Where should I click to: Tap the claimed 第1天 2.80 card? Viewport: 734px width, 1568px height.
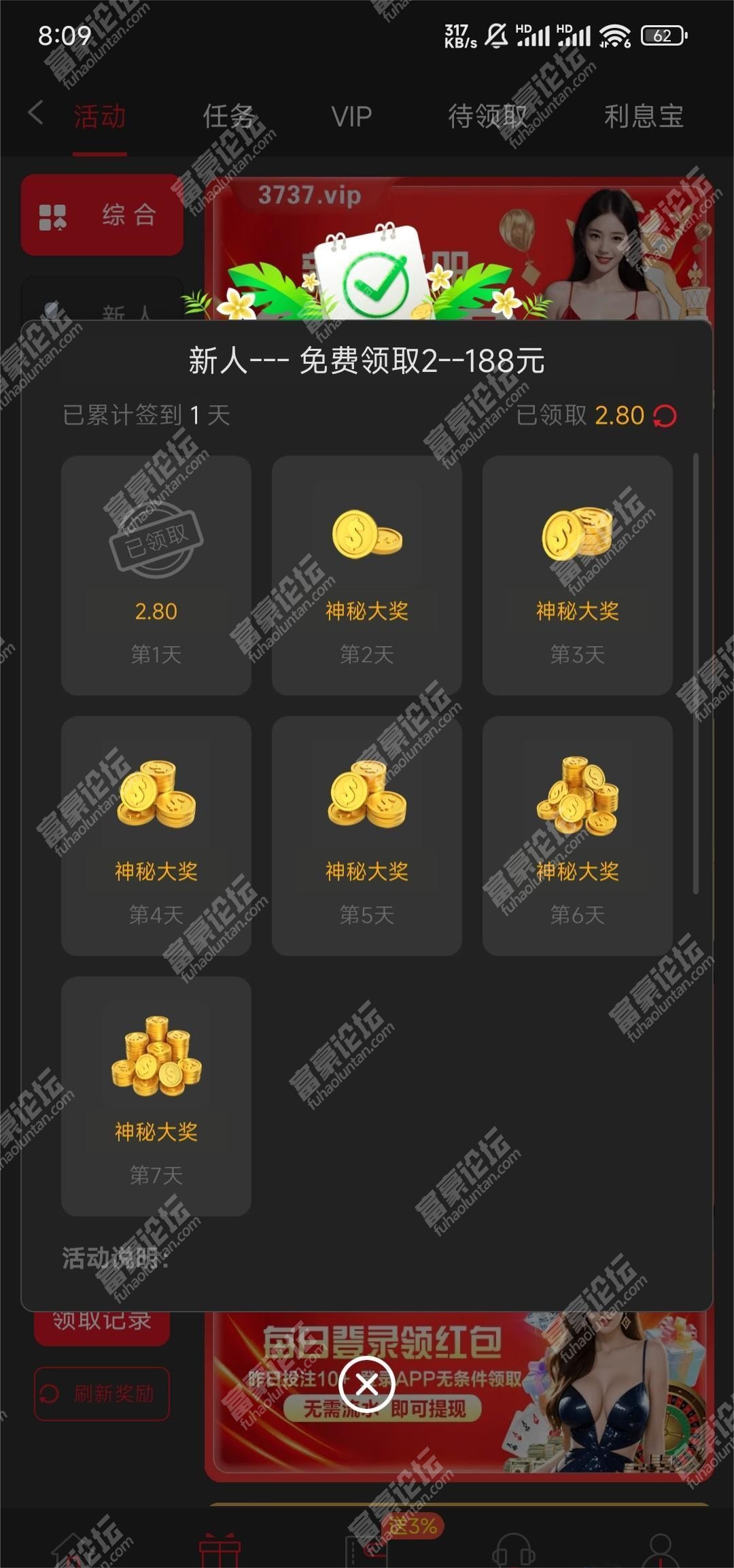click(156, 575)
